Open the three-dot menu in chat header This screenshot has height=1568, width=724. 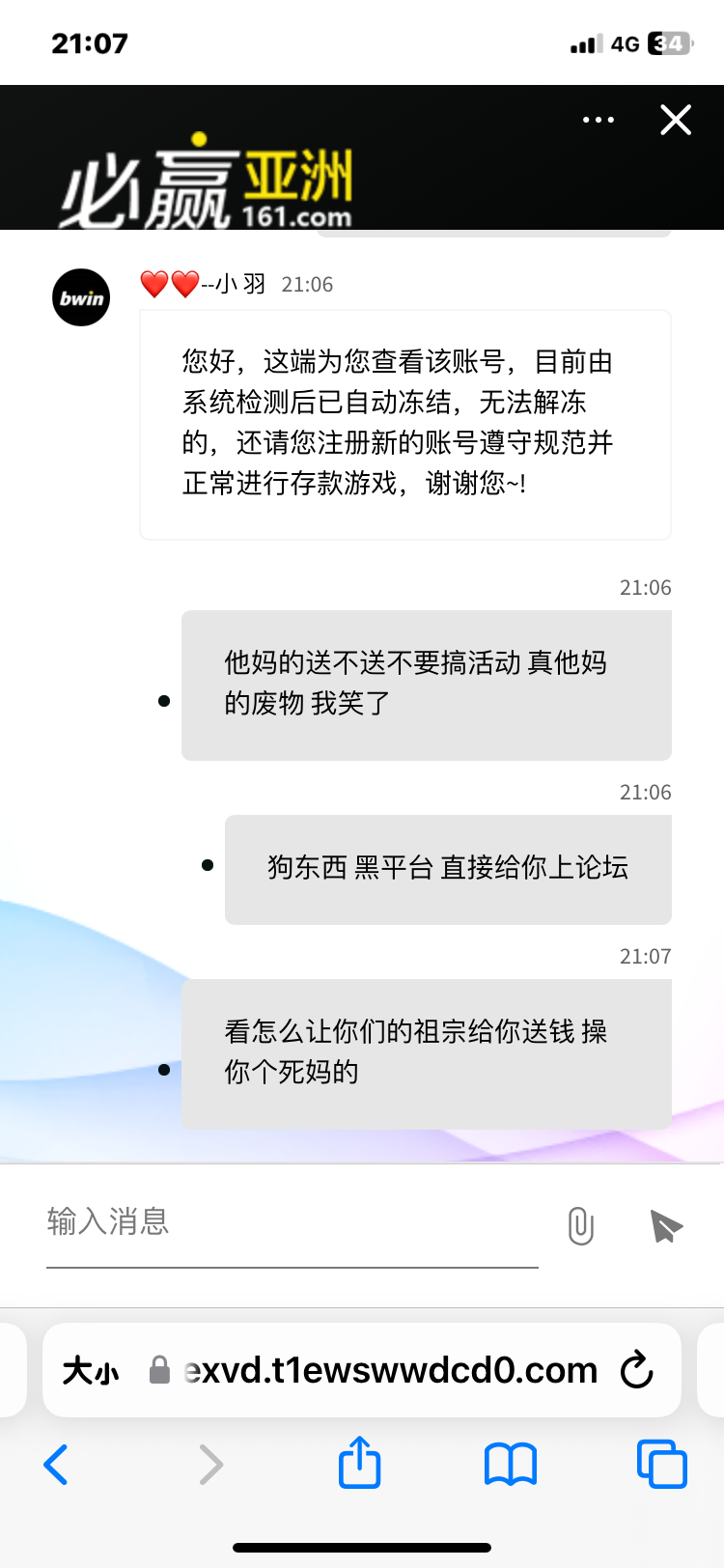click(x=599, y=120)
